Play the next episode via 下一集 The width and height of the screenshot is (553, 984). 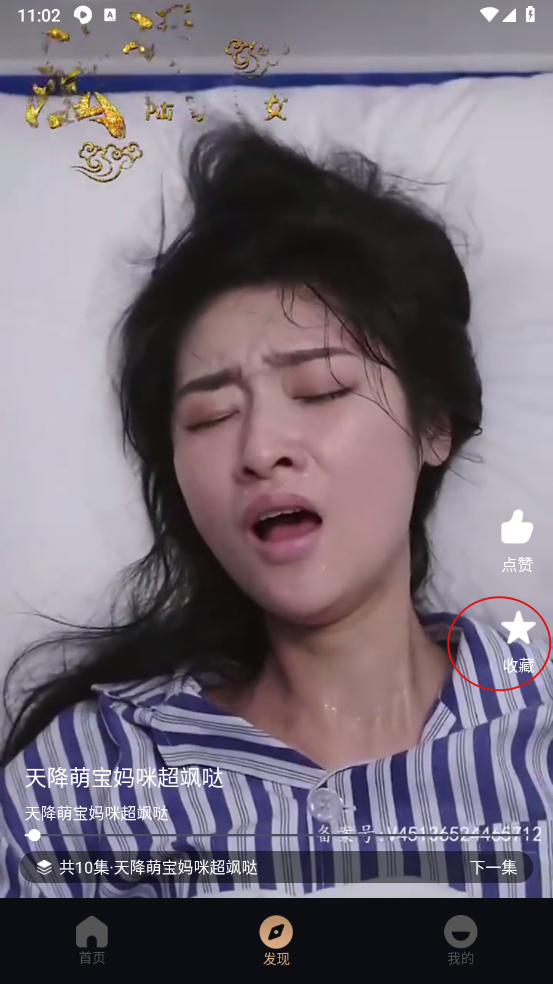pyautogui.click(x=493, y=867)
